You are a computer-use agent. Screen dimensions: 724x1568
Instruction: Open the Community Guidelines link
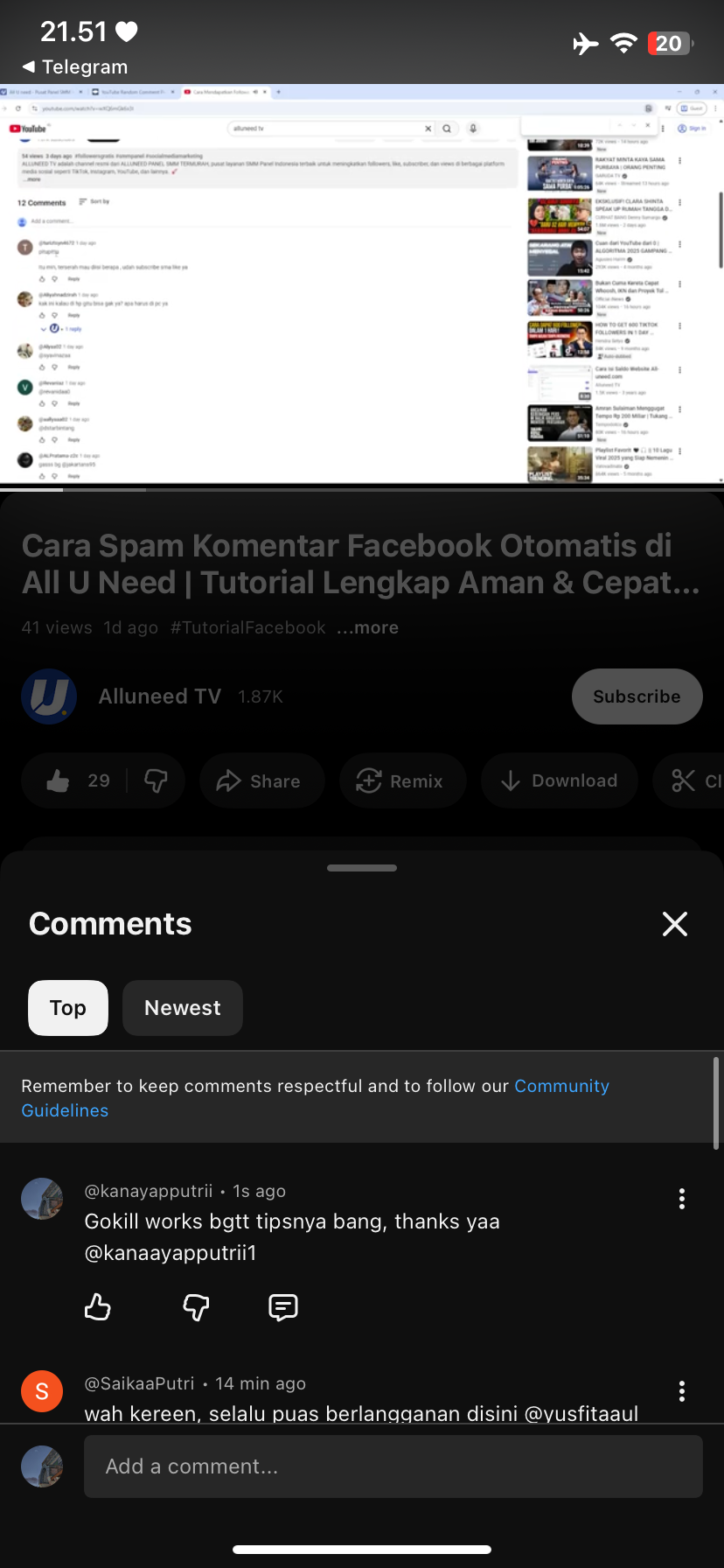pyautogui.click(x=561, y=1086)
